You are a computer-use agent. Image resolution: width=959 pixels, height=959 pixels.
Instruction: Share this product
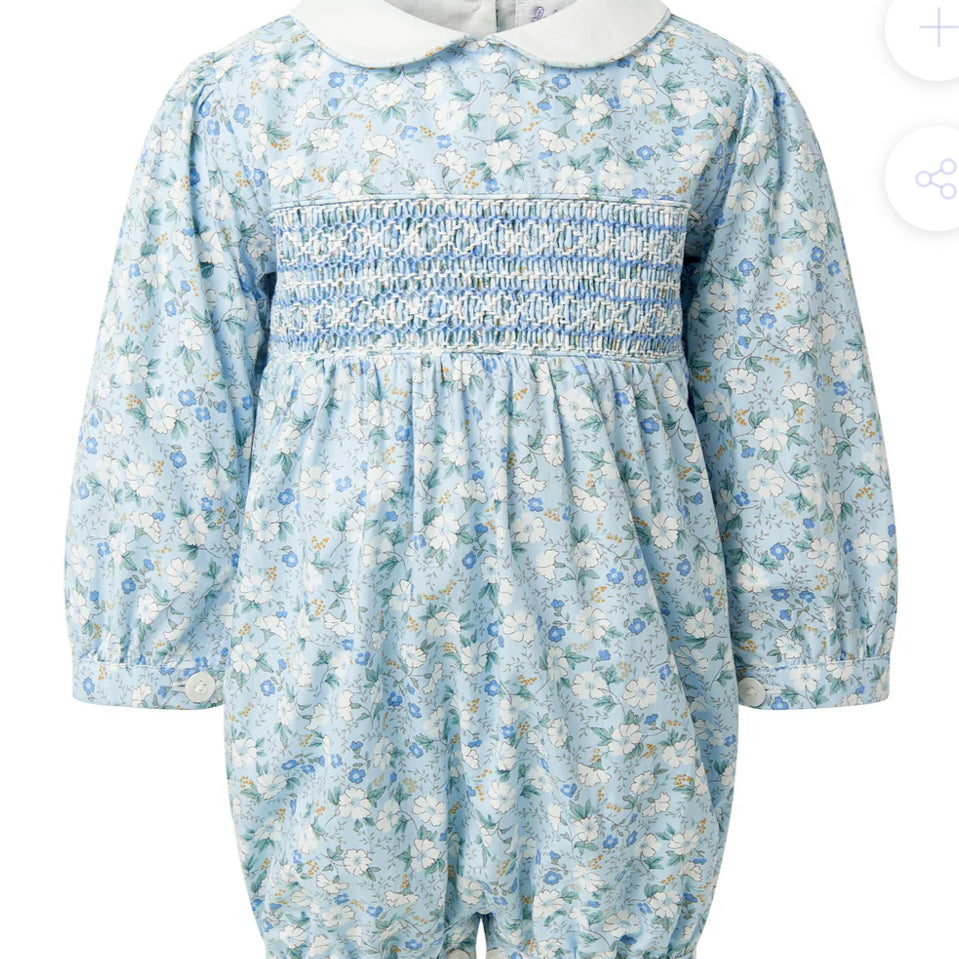[934, 179]
